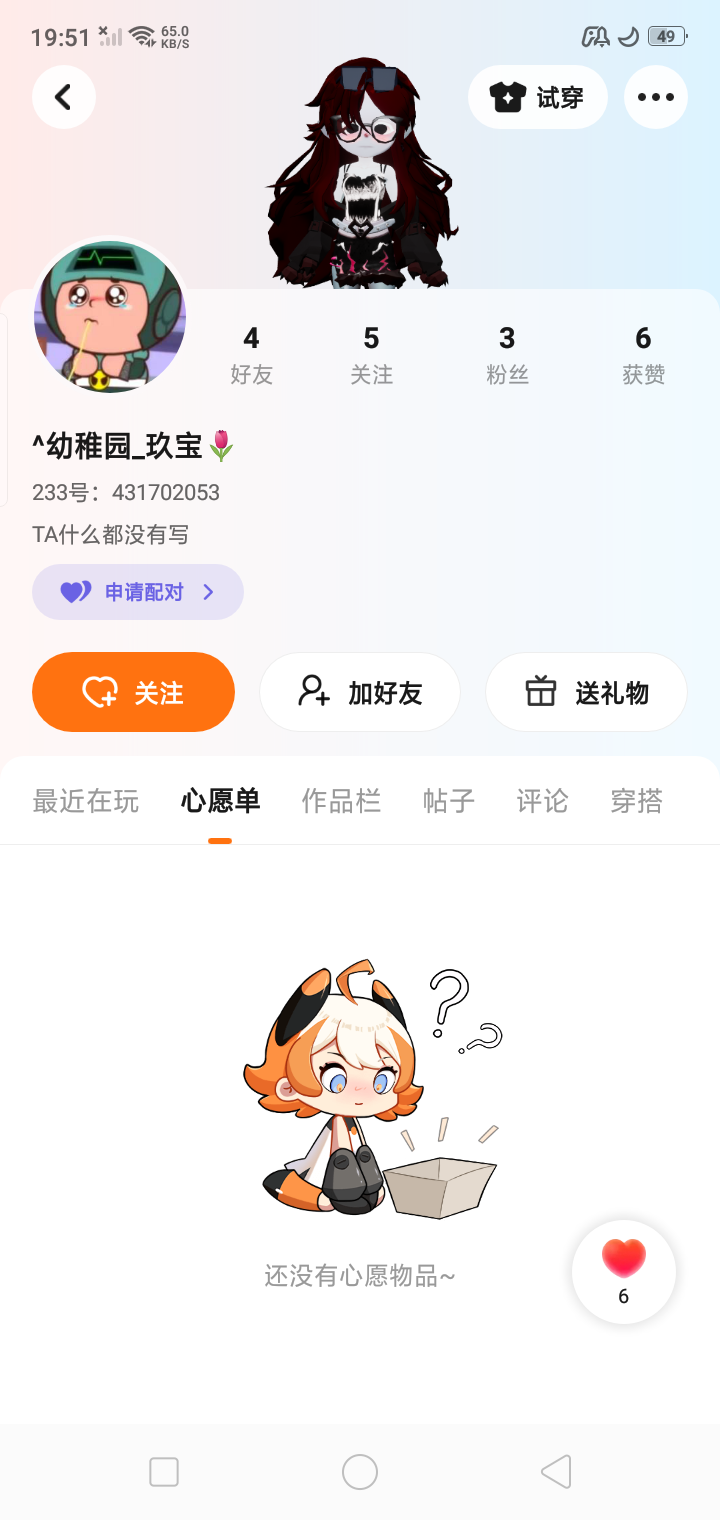Open the user's profile avatar picture
The height and width of the screenshot is (1520, 720).
(109, 315)
